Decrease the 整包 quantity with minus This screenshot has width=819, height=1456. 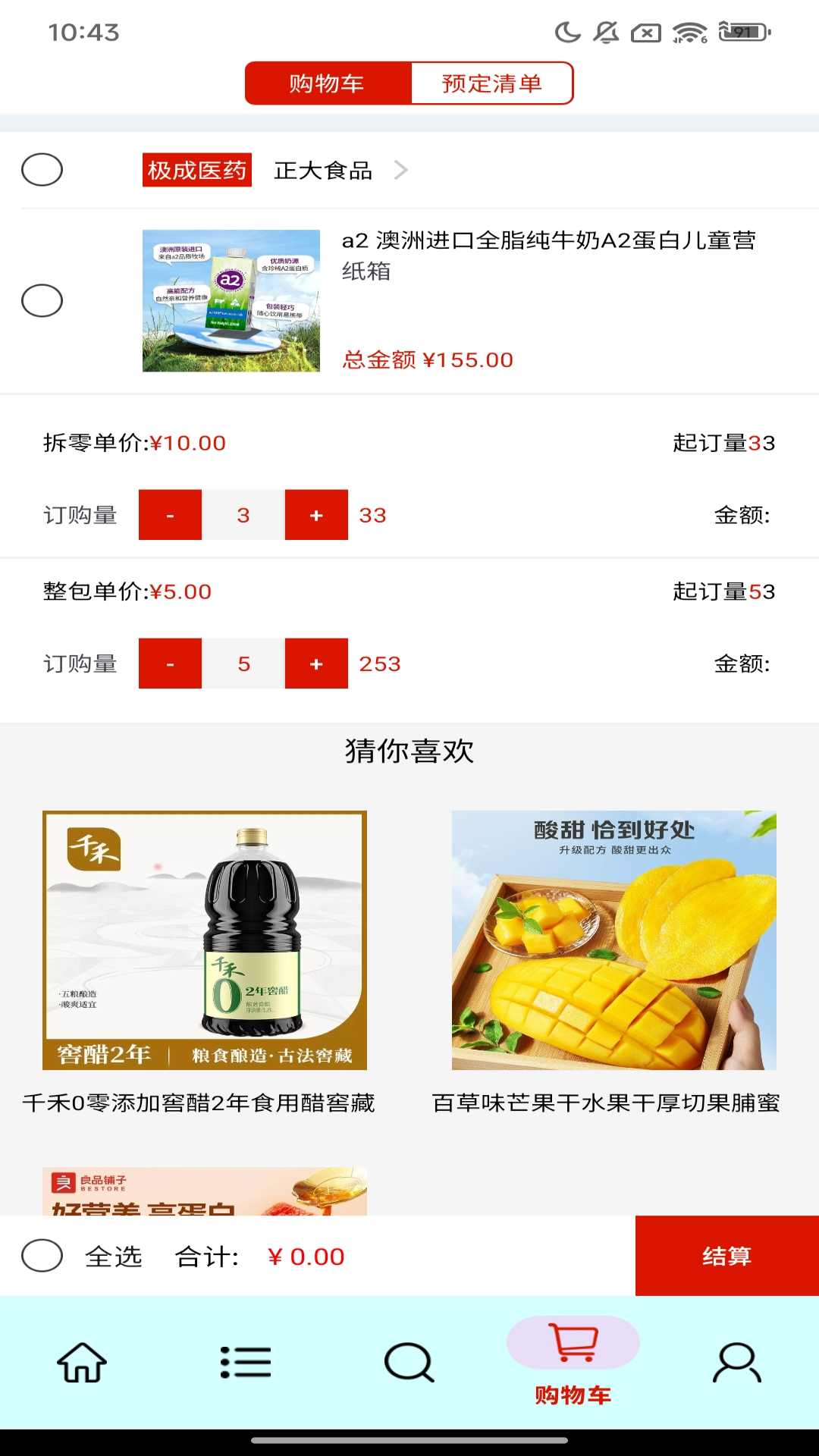coord(170,664)
